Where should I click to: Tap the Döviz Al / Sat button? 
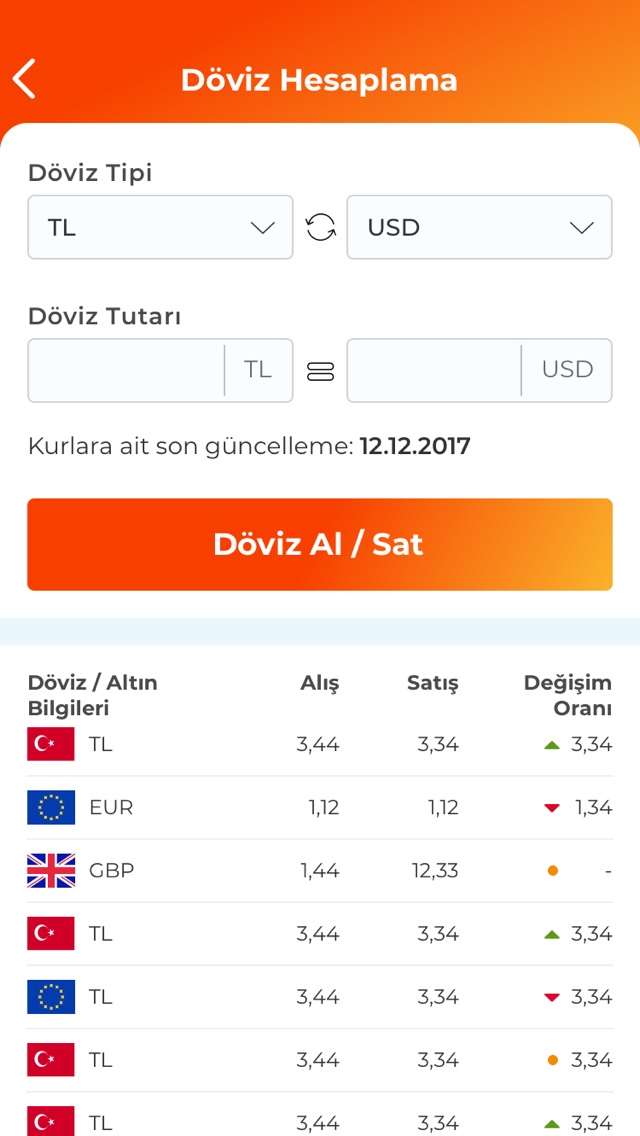320,544
